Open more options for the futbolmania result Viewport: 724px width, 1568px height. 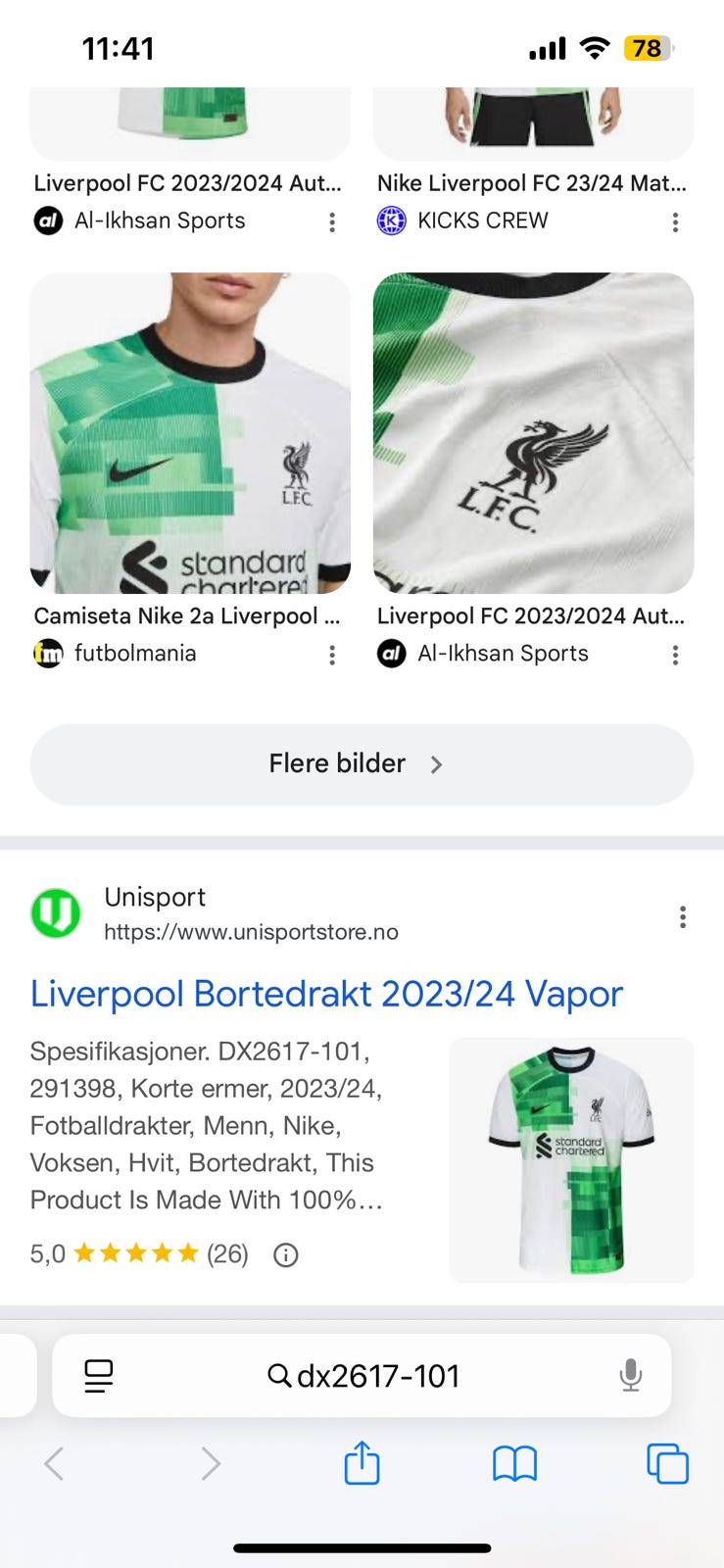[332, 655]
